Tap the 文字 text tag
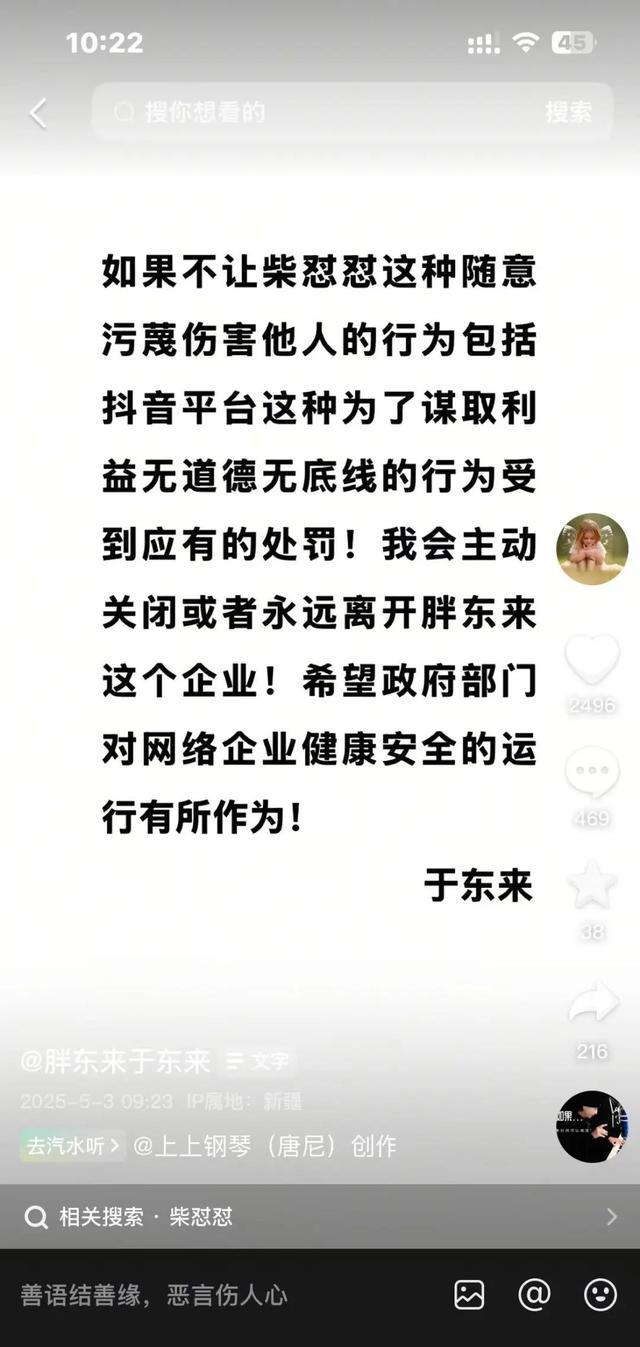 point(258,1061)
